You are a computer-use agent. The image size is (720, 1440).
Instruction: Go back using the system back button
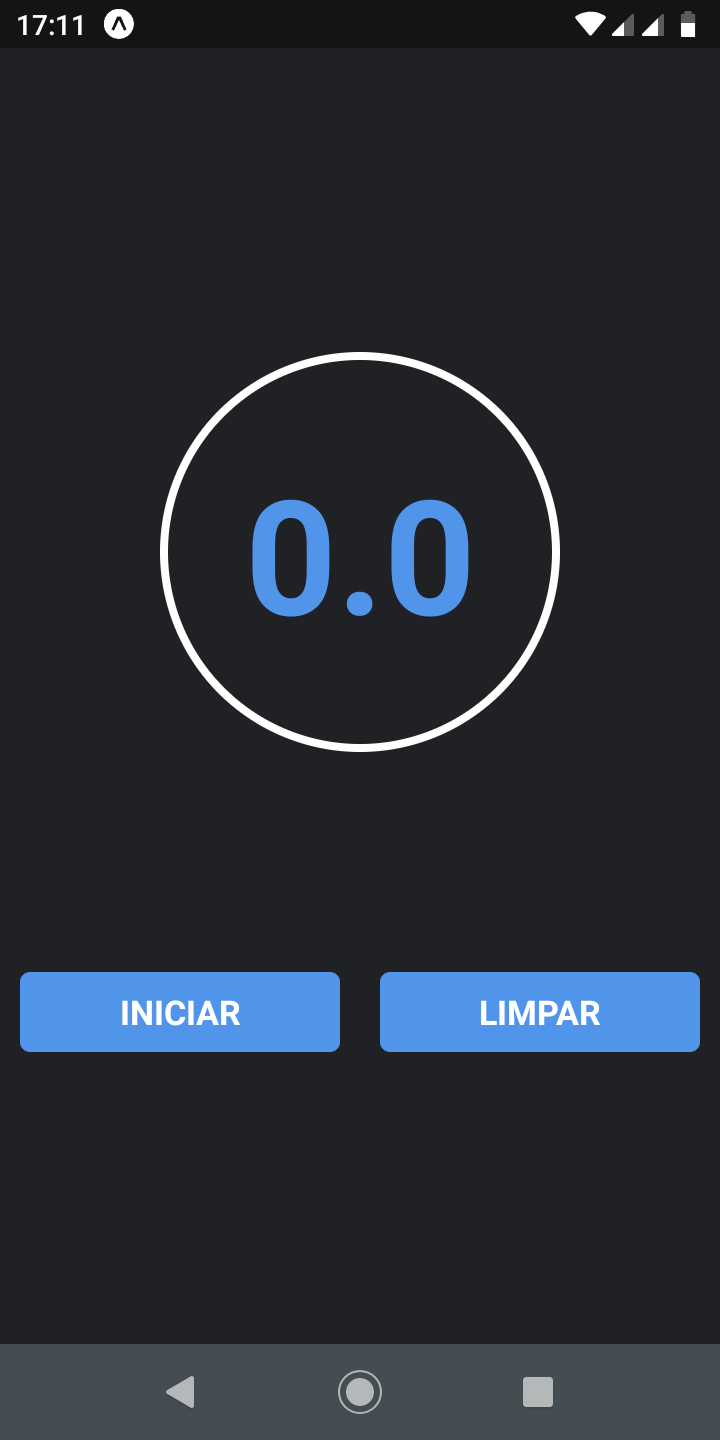tap(180, 1392)
